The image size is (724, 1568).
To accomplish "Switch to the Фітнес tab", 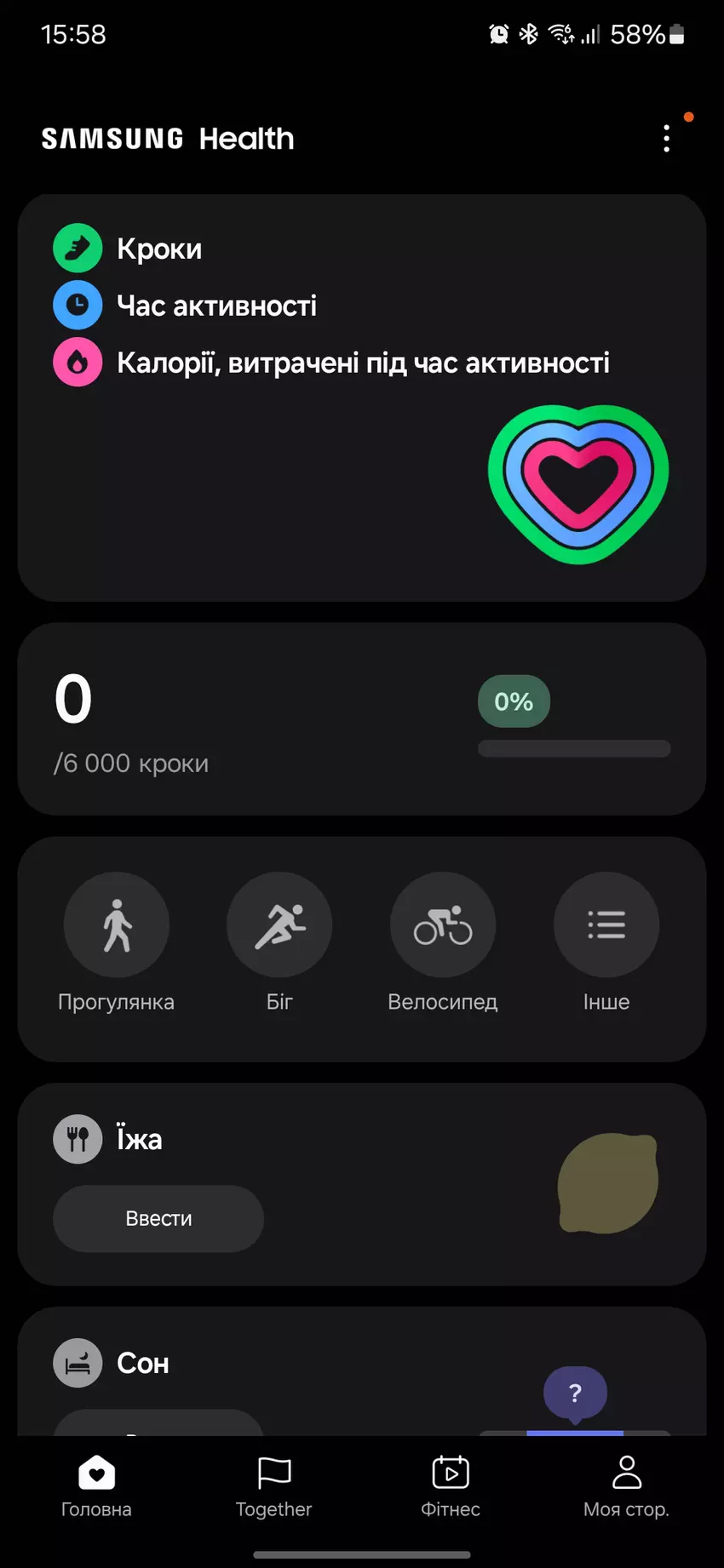I will point(451,1486).
